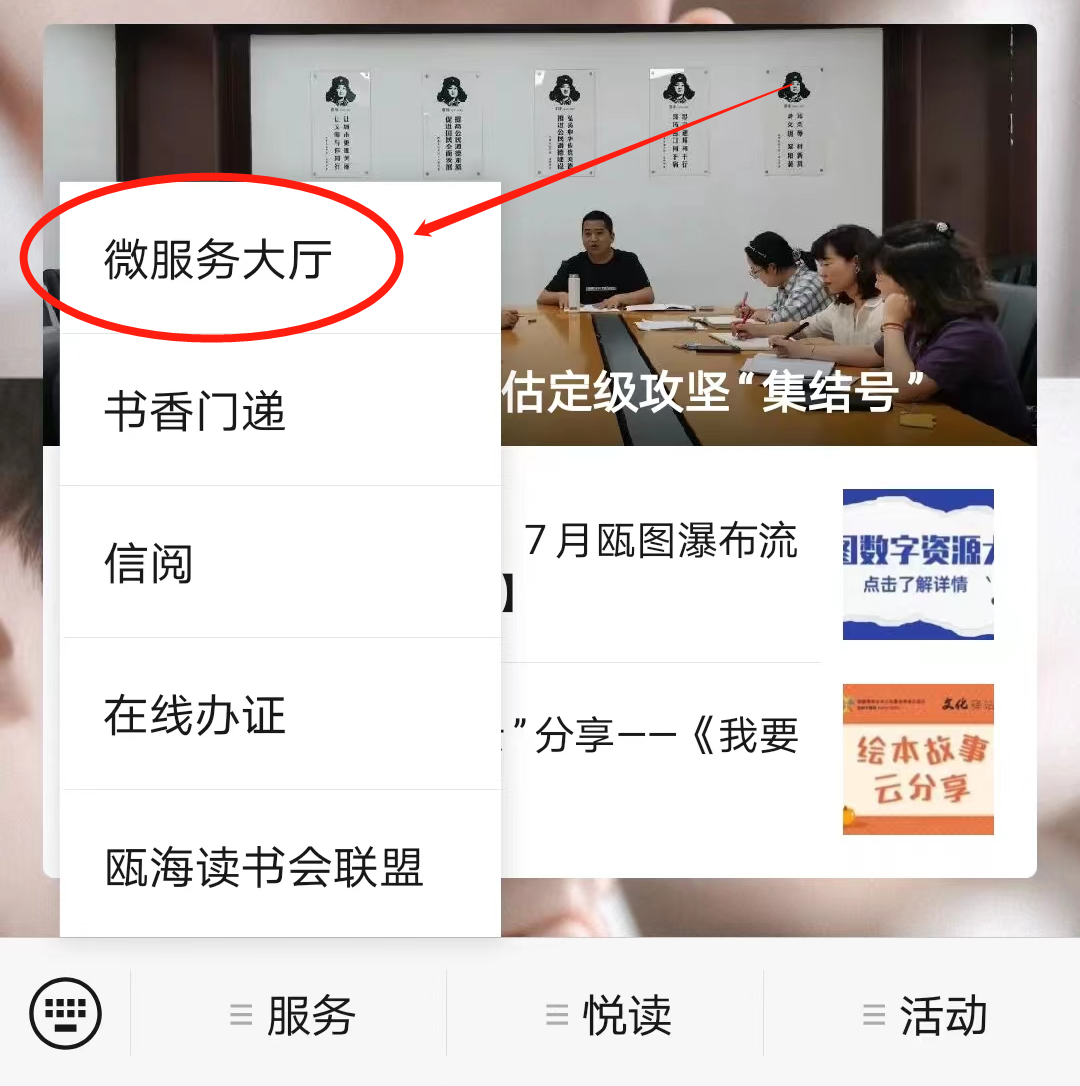
Task: Select 书香门递 in the menu
Action: (x=196, y=411)
